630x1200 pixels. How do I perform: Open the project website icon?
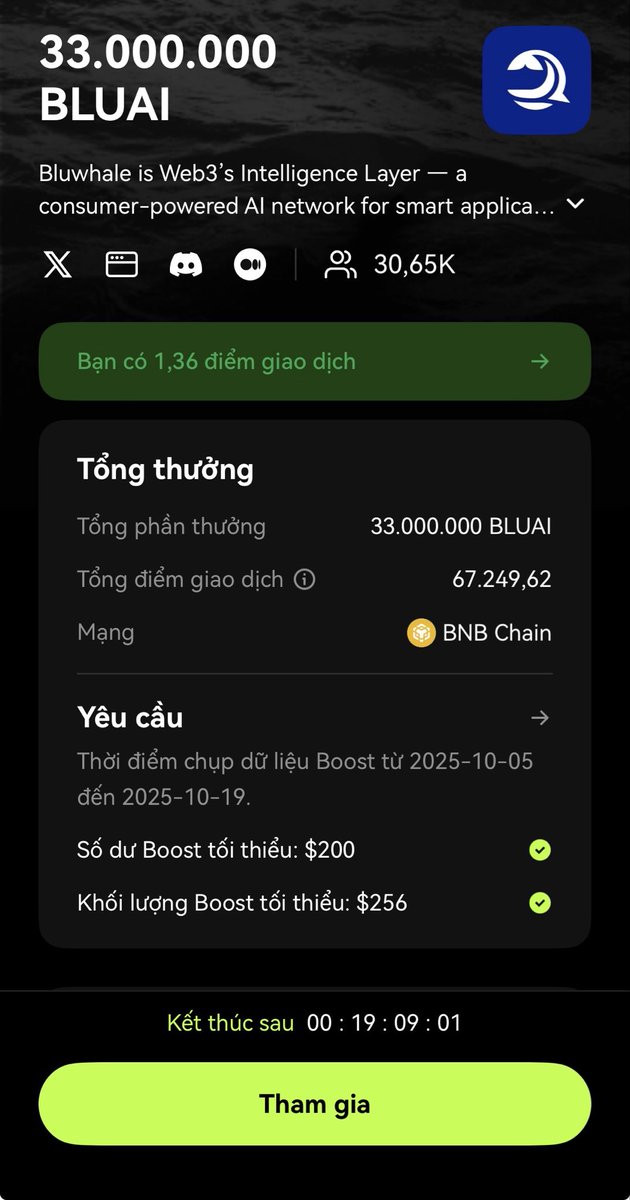click(122, 265)
